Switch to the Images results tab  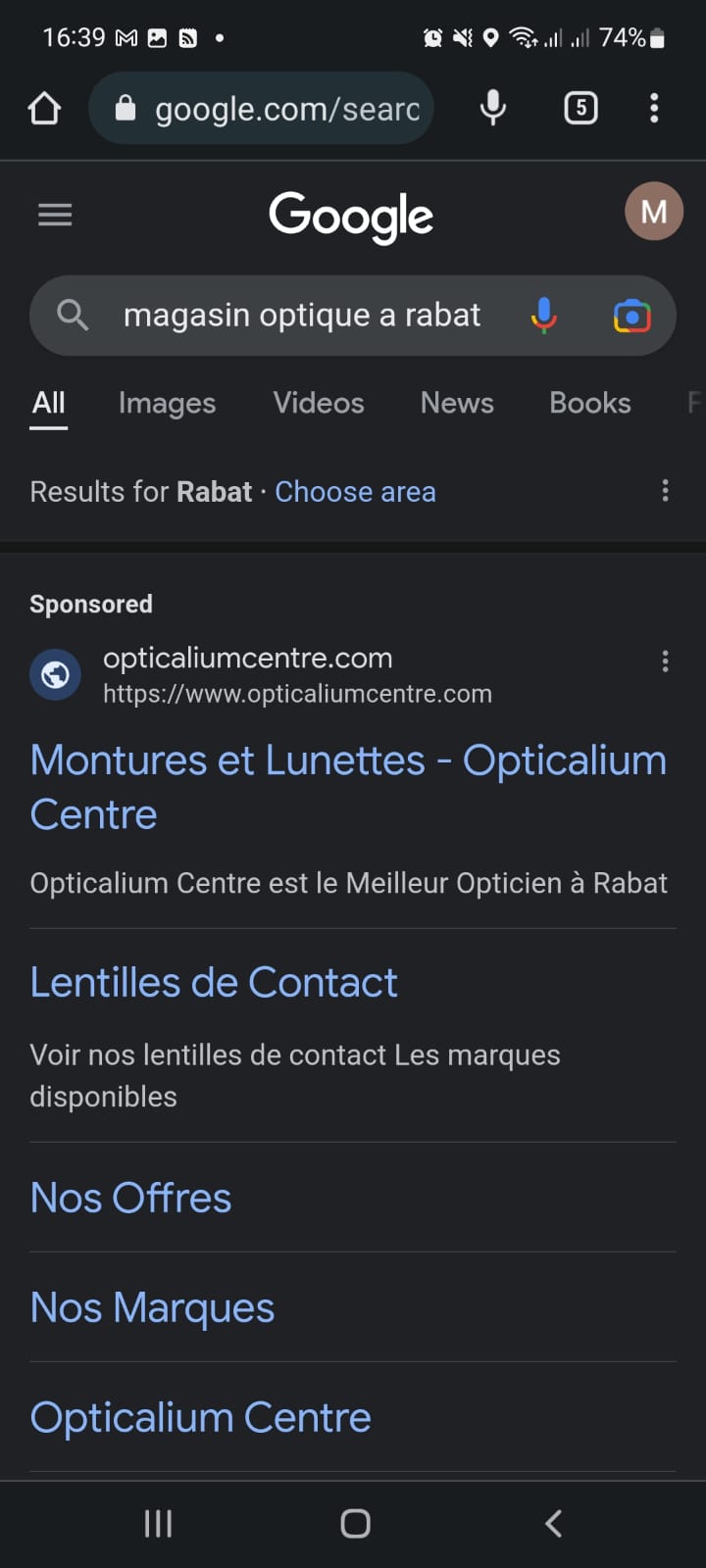(x=167, y=403)
